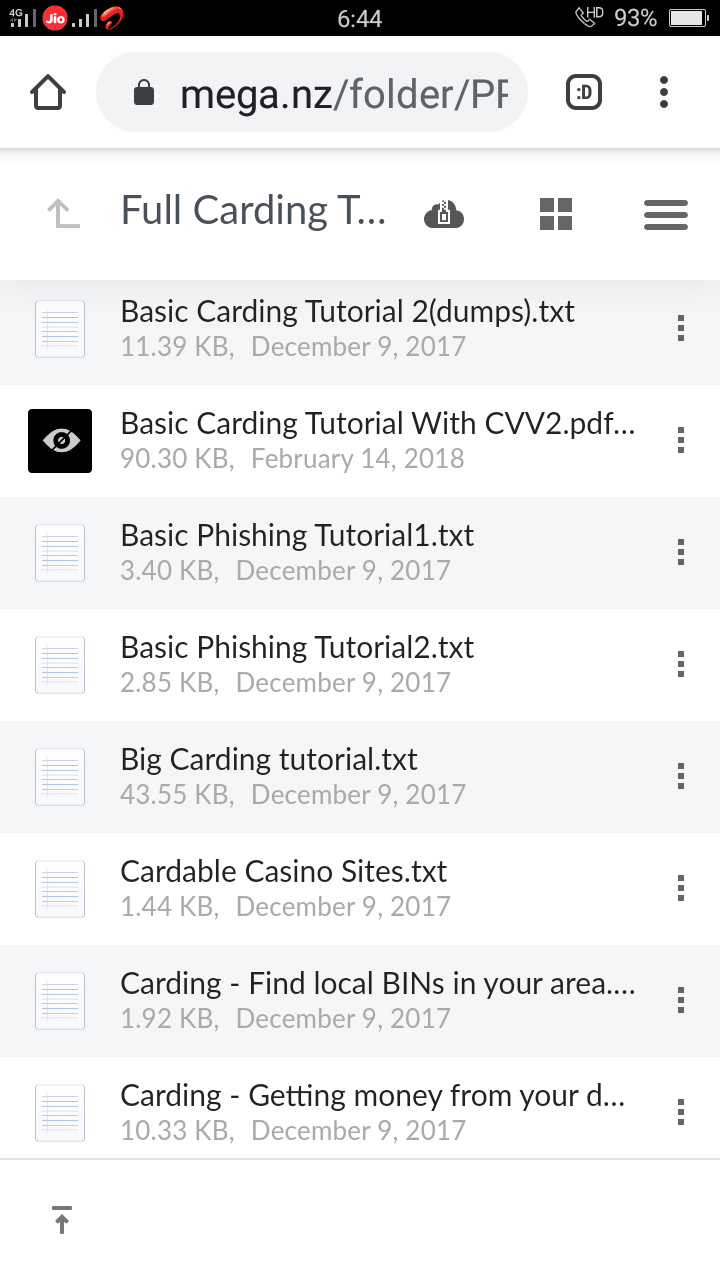This screenshot has width=720, height=1280.
Task: Open the Chrome overflow menu
Action: point(663,93)
